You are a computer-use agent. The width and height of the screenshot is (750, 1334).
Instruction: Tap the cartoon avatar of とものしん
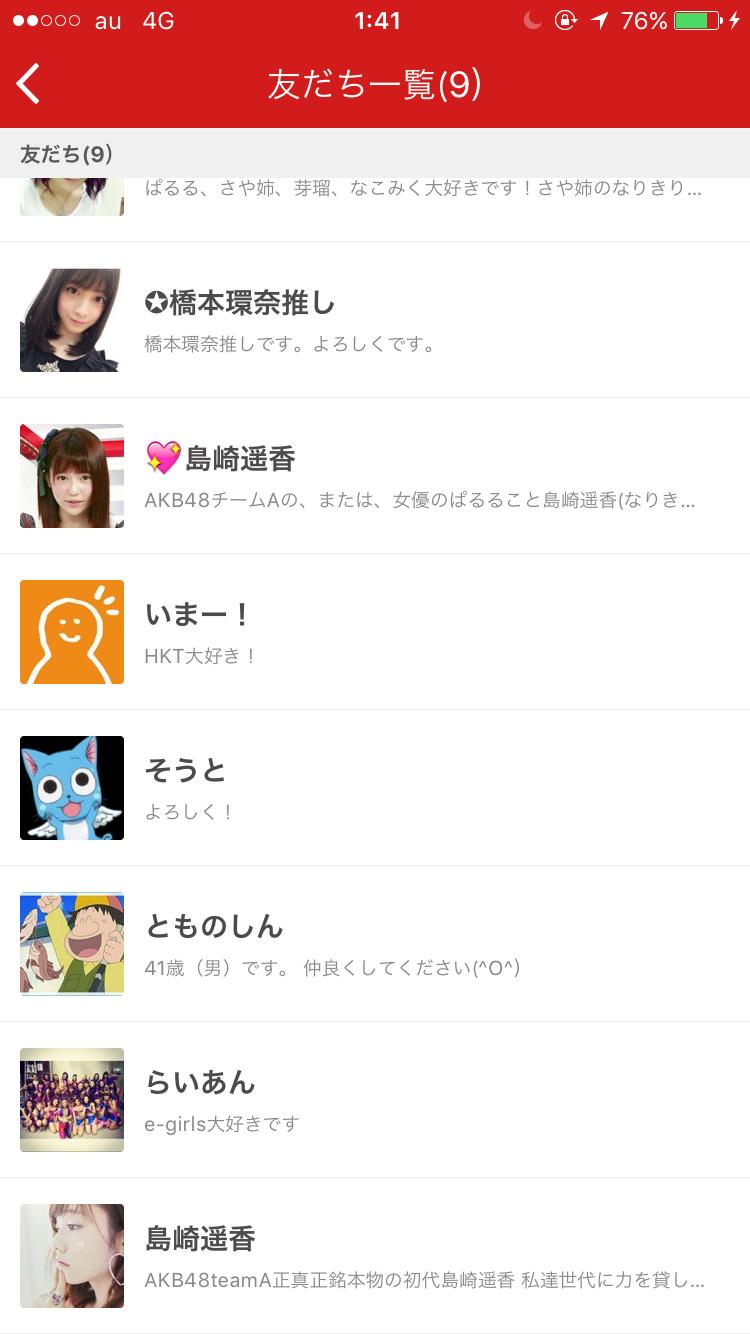click(x=71, y=944)
